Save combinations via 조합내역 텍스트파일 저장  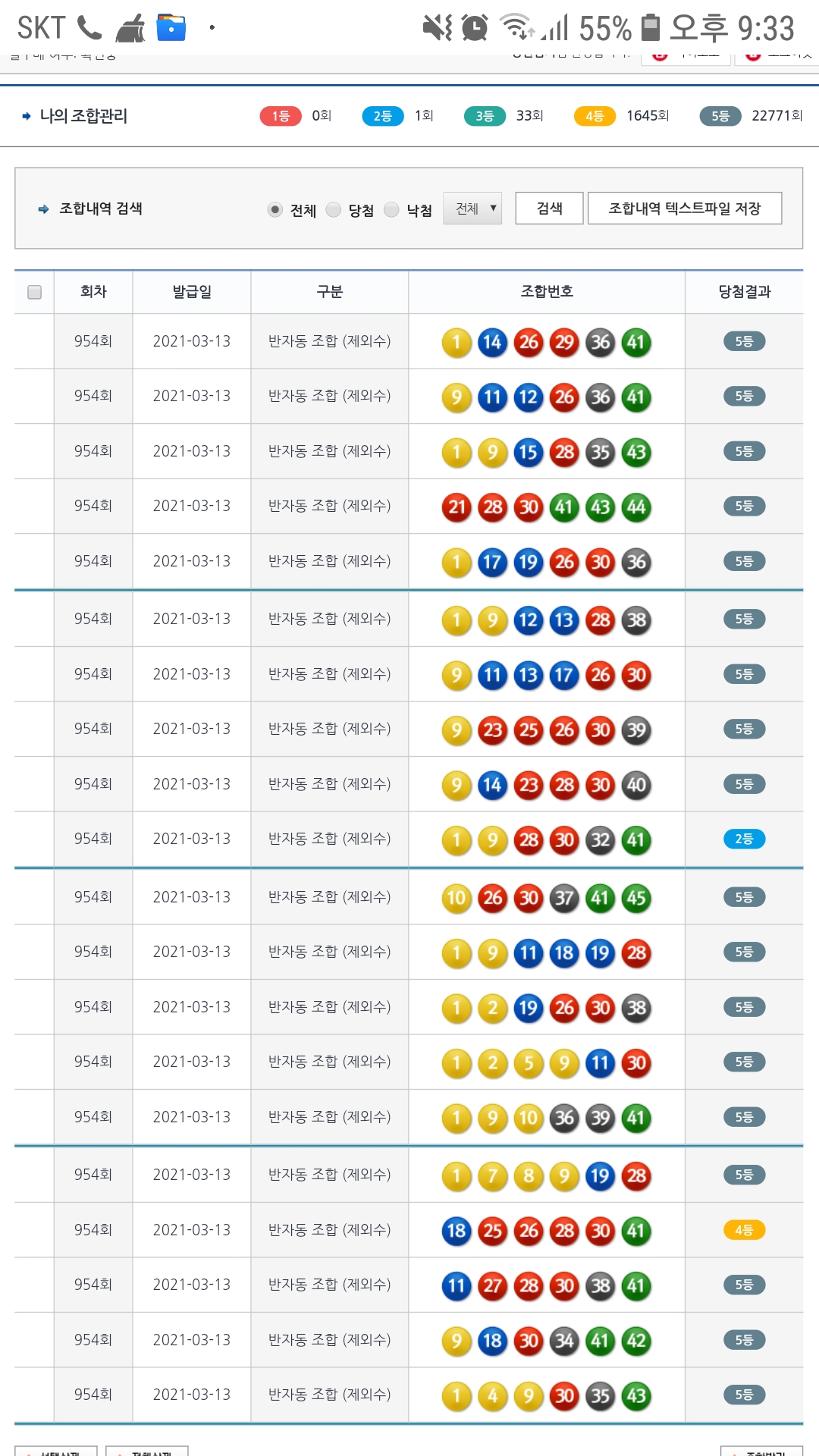(x=684, y=208)
